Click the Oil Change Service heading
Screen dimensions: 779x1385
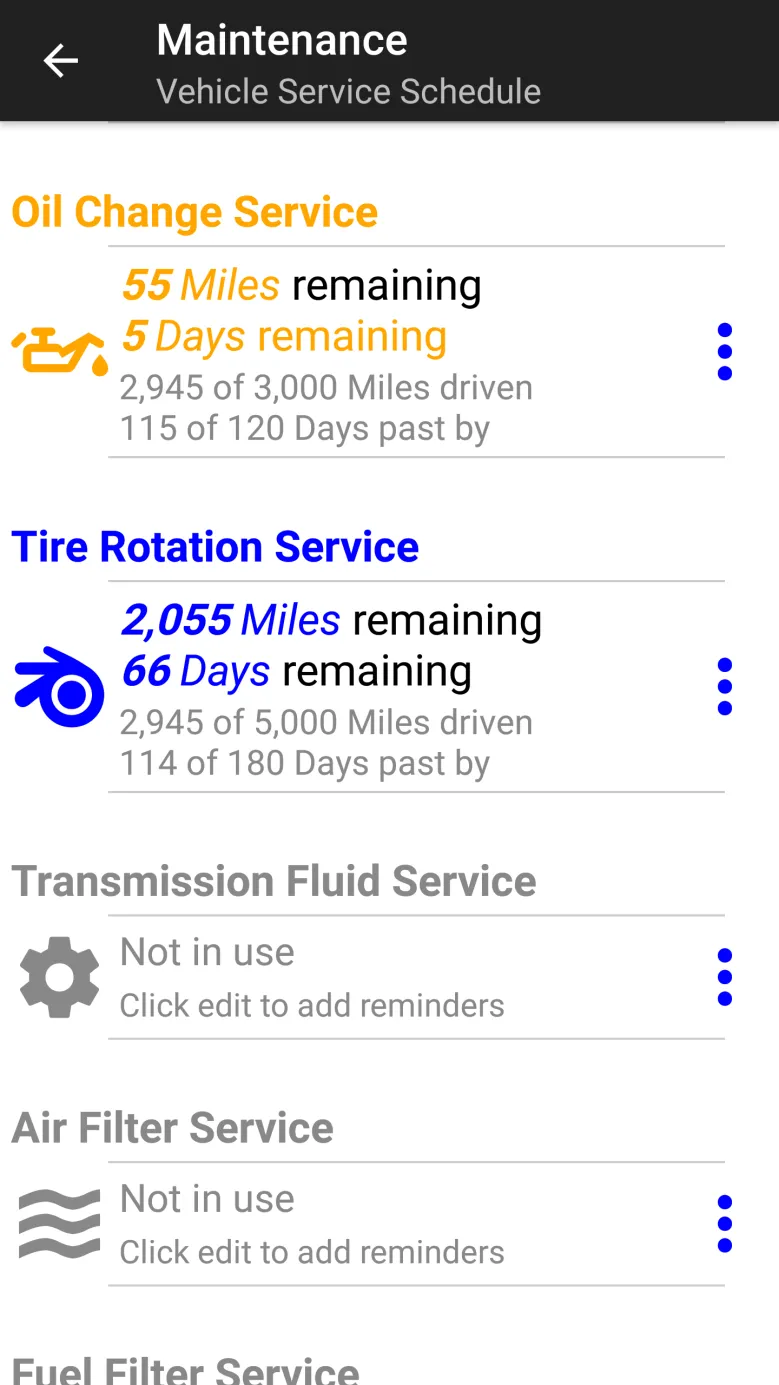click(x=195, y=212)
